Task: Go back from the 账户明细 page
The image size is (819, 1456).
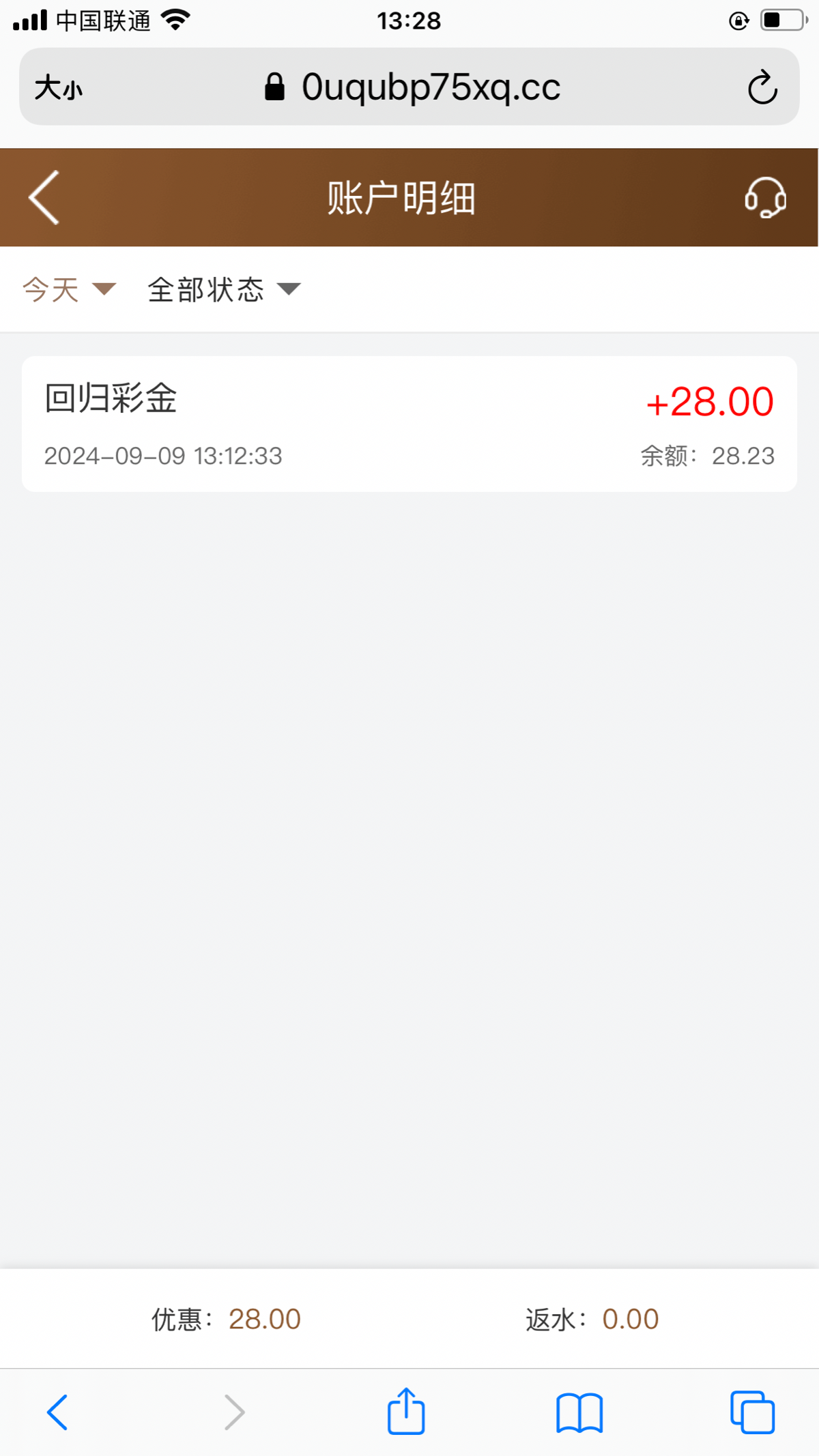Action: 44,198
